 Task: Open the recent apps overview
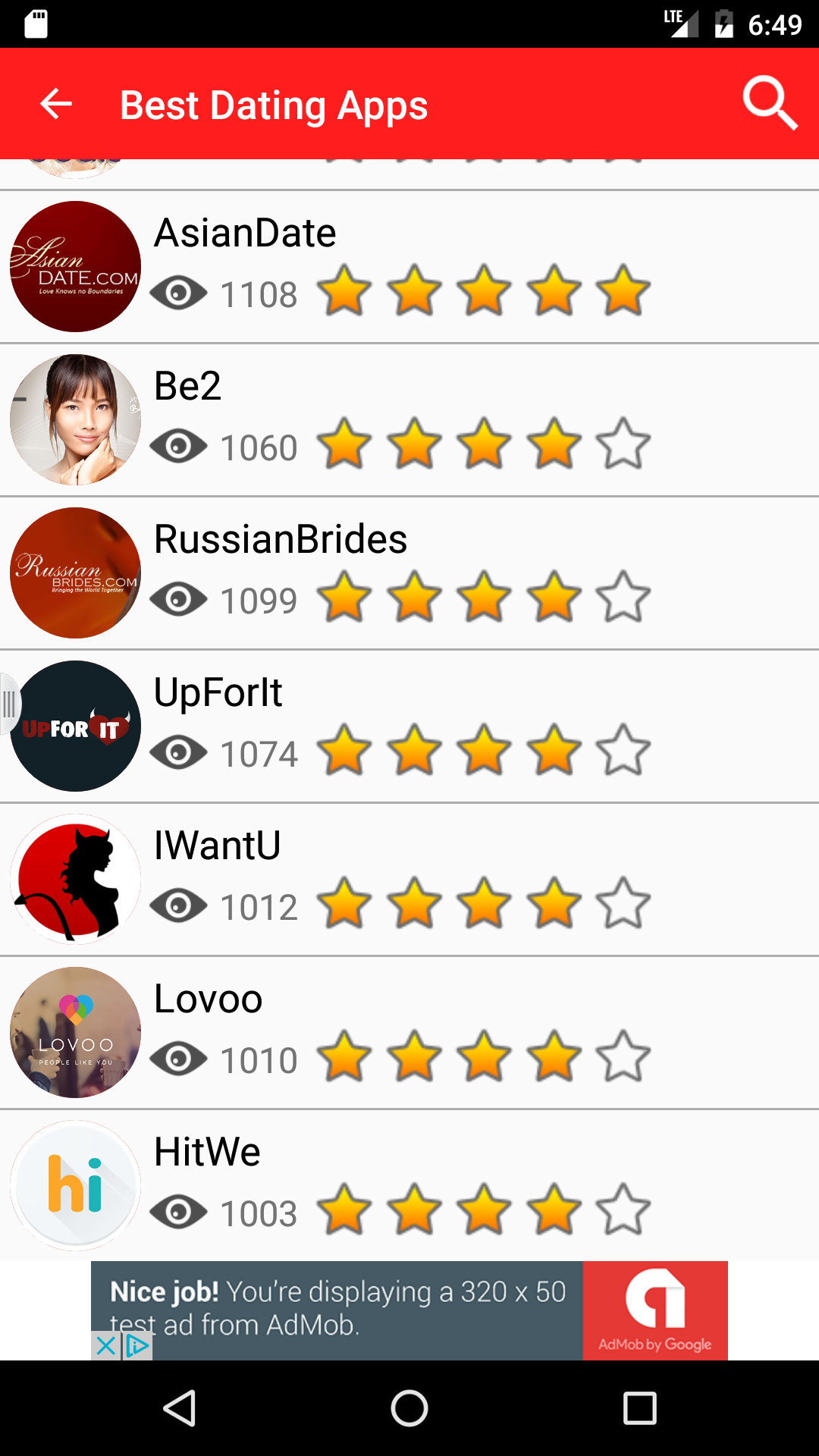pos(639,1408)
